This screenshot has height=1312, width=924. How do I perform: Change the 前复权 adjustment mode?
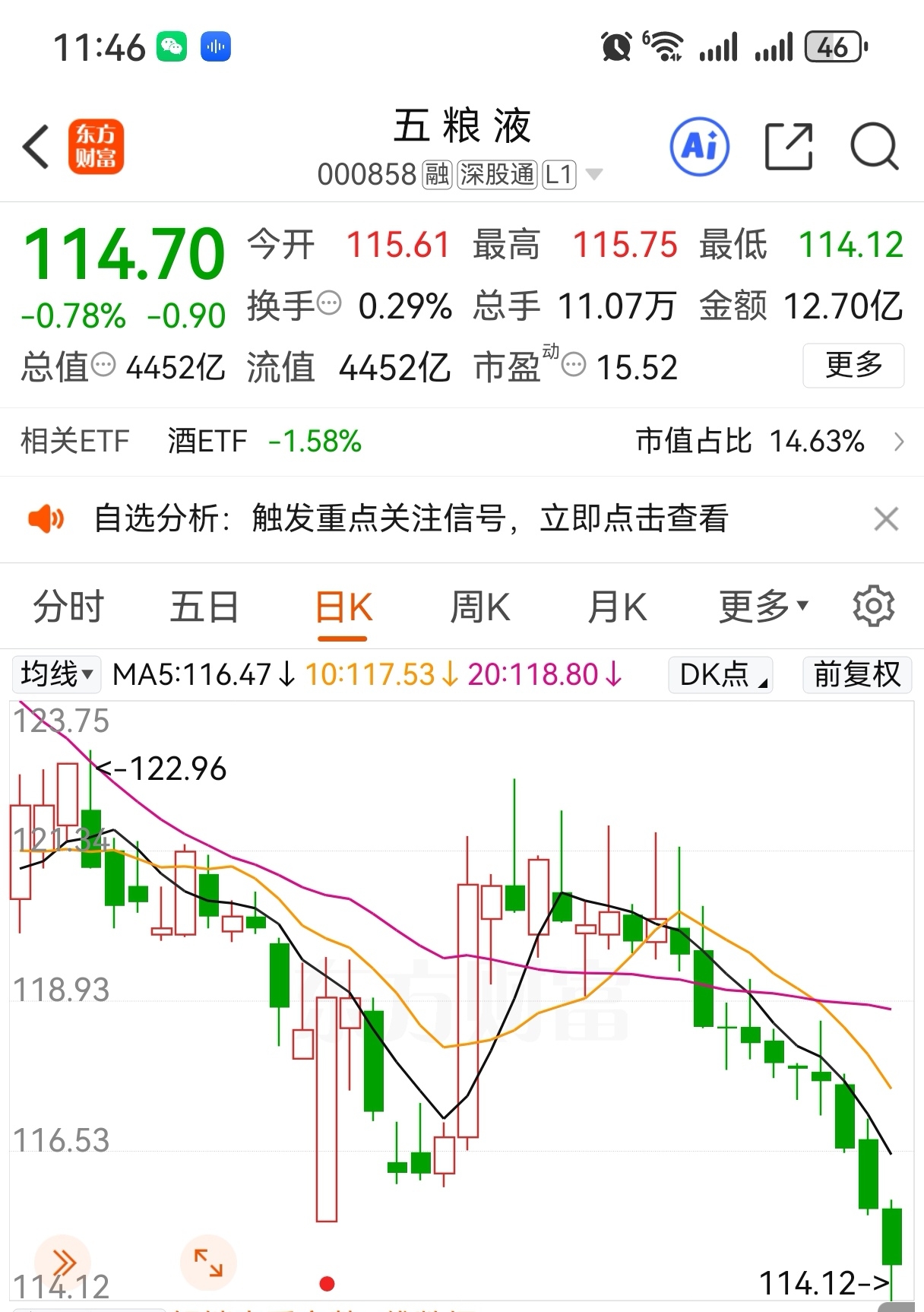857,674
